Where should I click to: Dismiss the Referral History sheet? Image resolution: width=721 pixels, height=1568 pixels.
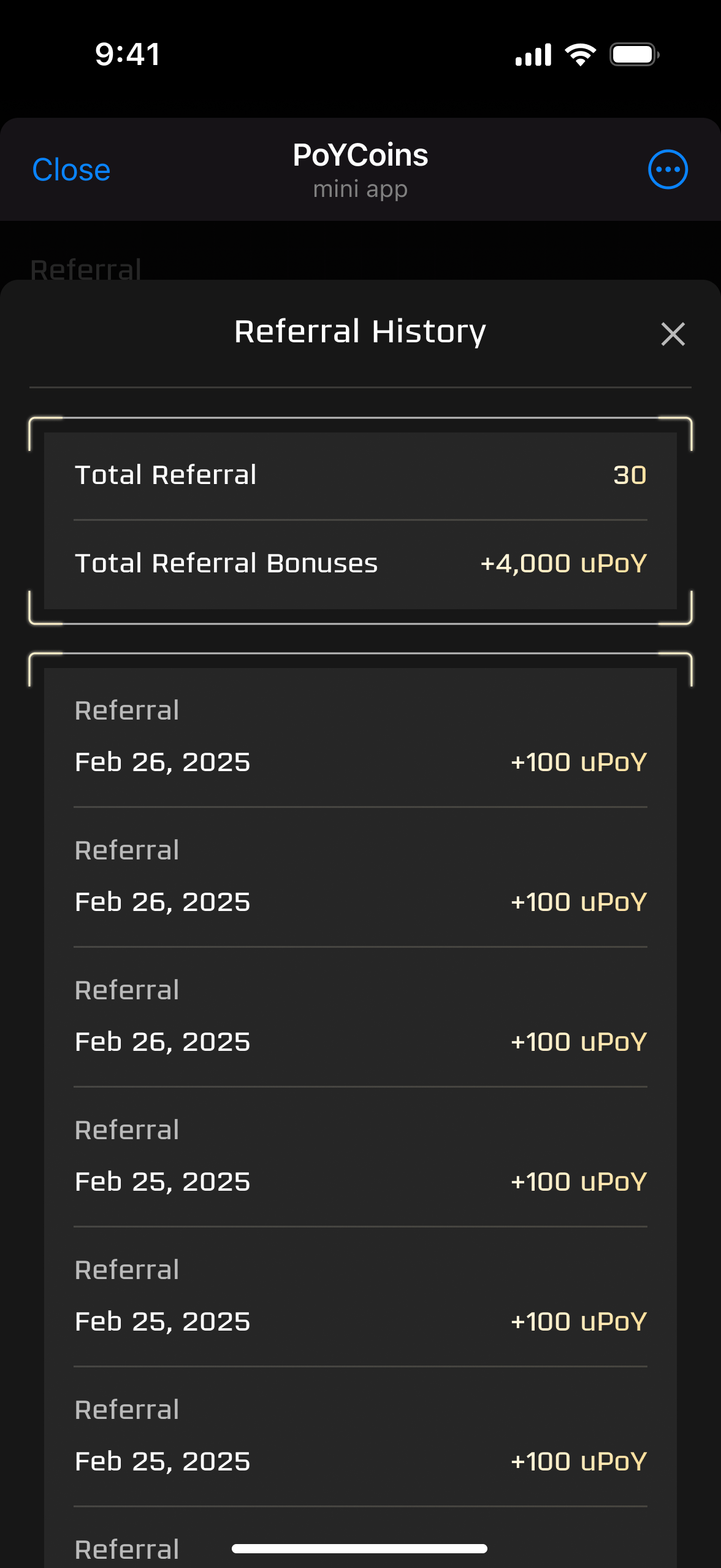click(x=673, y=334)
